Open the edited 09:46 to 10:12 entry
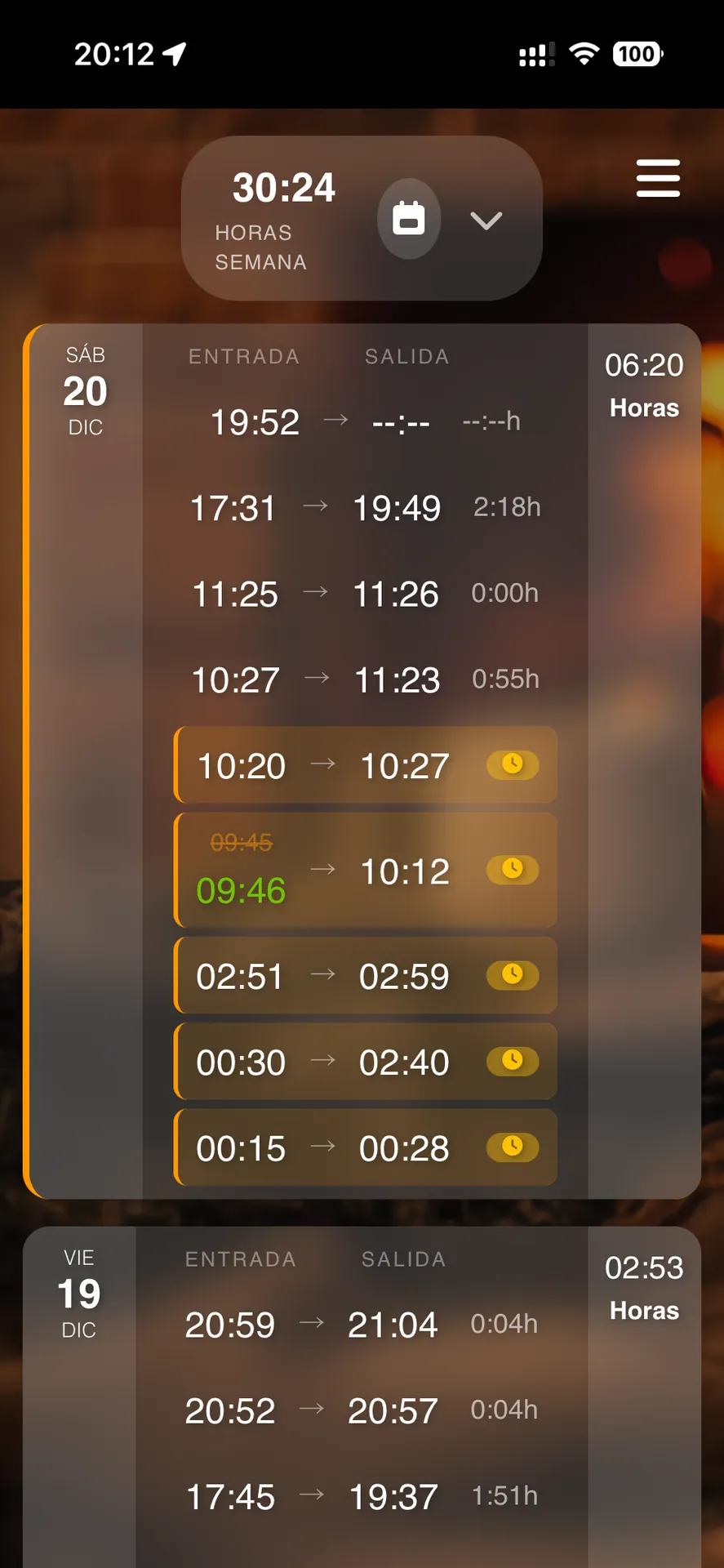 coord(365,871)
